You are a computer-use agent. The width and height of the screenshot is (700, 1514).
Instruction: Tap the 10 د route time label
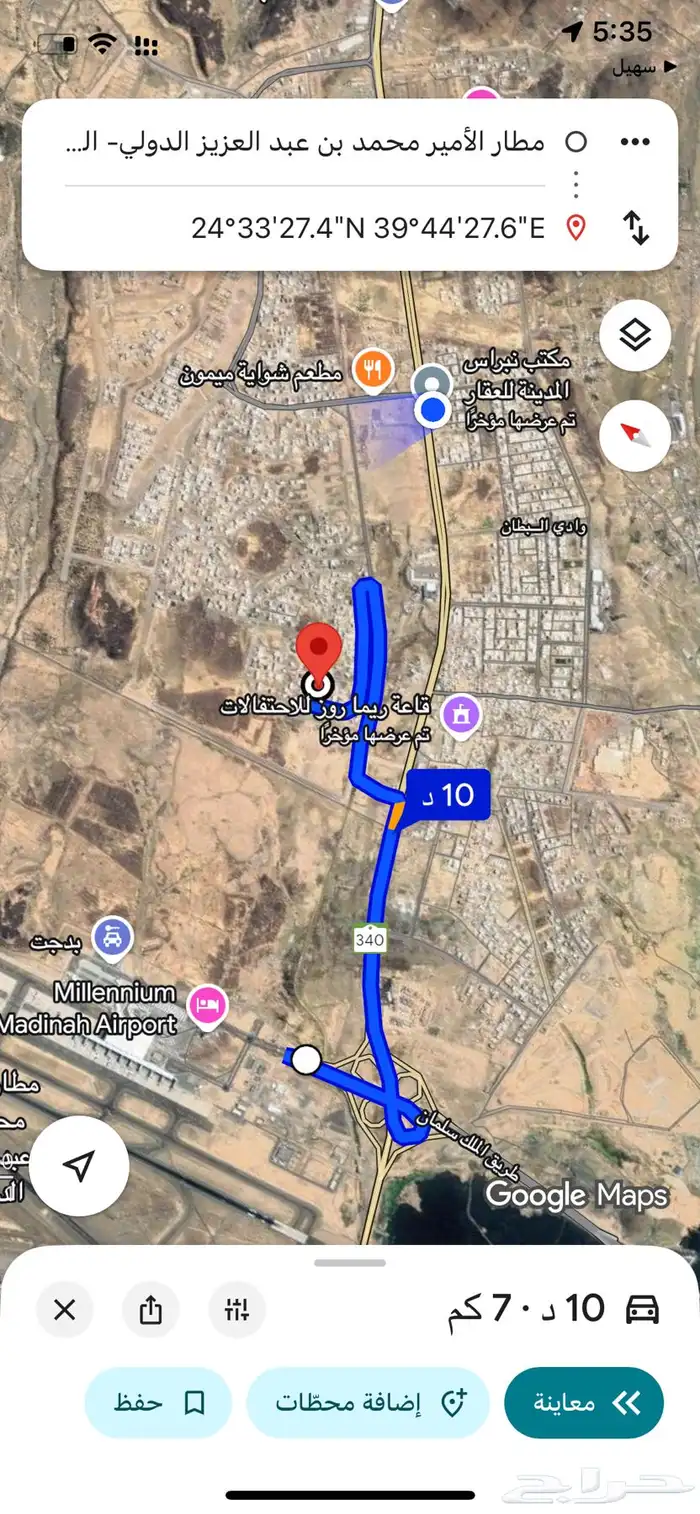448,796
